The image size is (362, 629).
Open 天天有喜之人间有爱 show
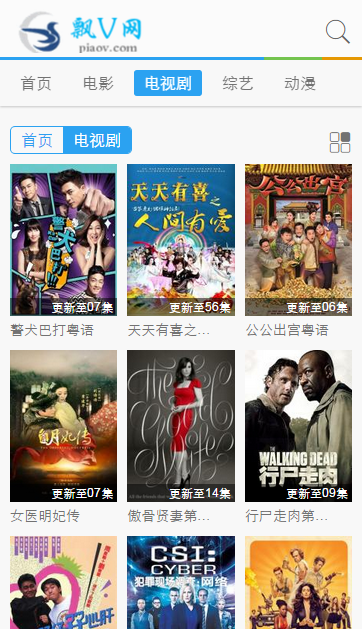pos(181,240)
